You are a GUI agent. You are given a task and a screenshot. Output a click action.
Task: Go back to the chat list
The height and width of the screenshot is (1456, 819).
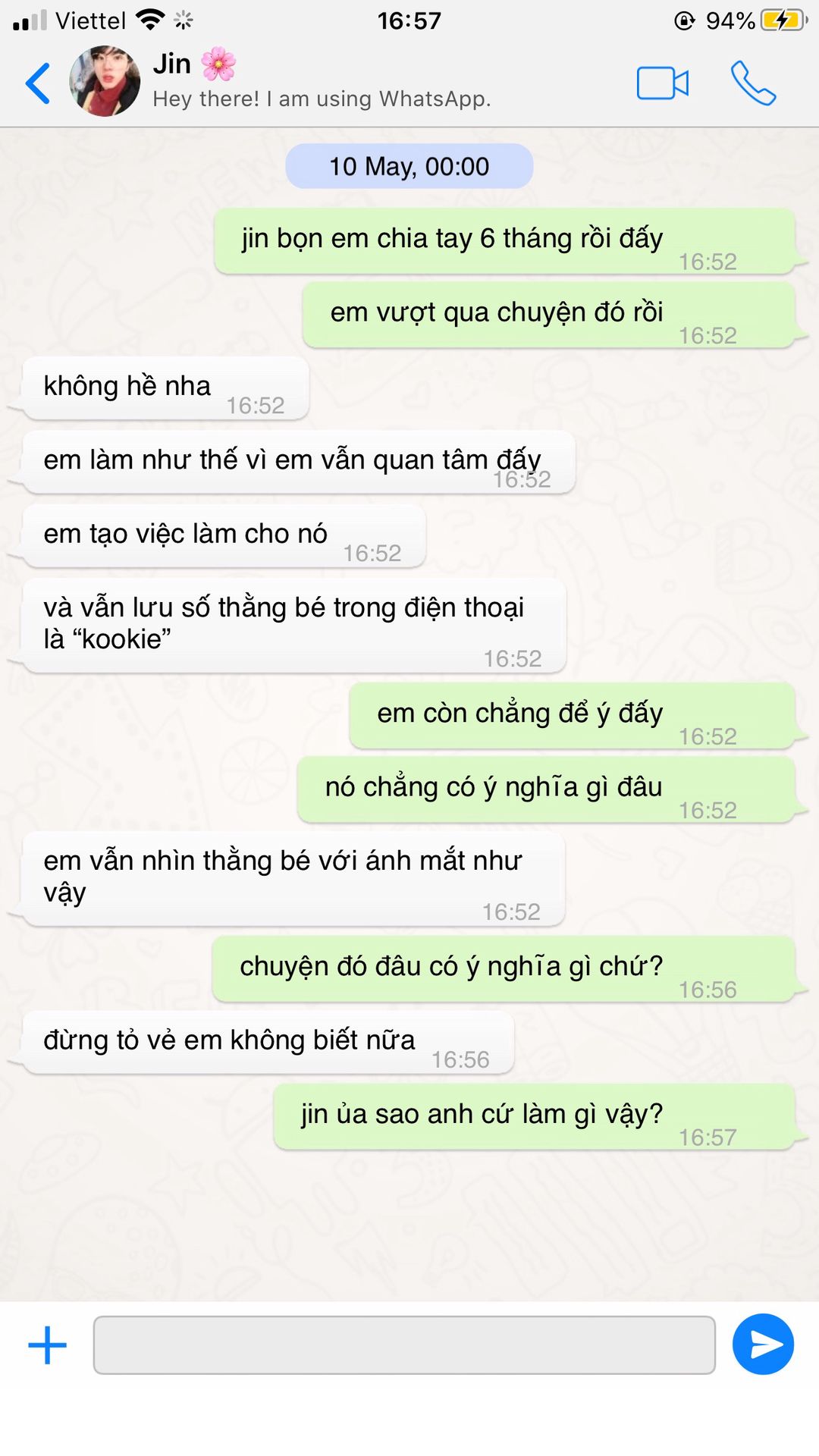(x=38, y=83)
